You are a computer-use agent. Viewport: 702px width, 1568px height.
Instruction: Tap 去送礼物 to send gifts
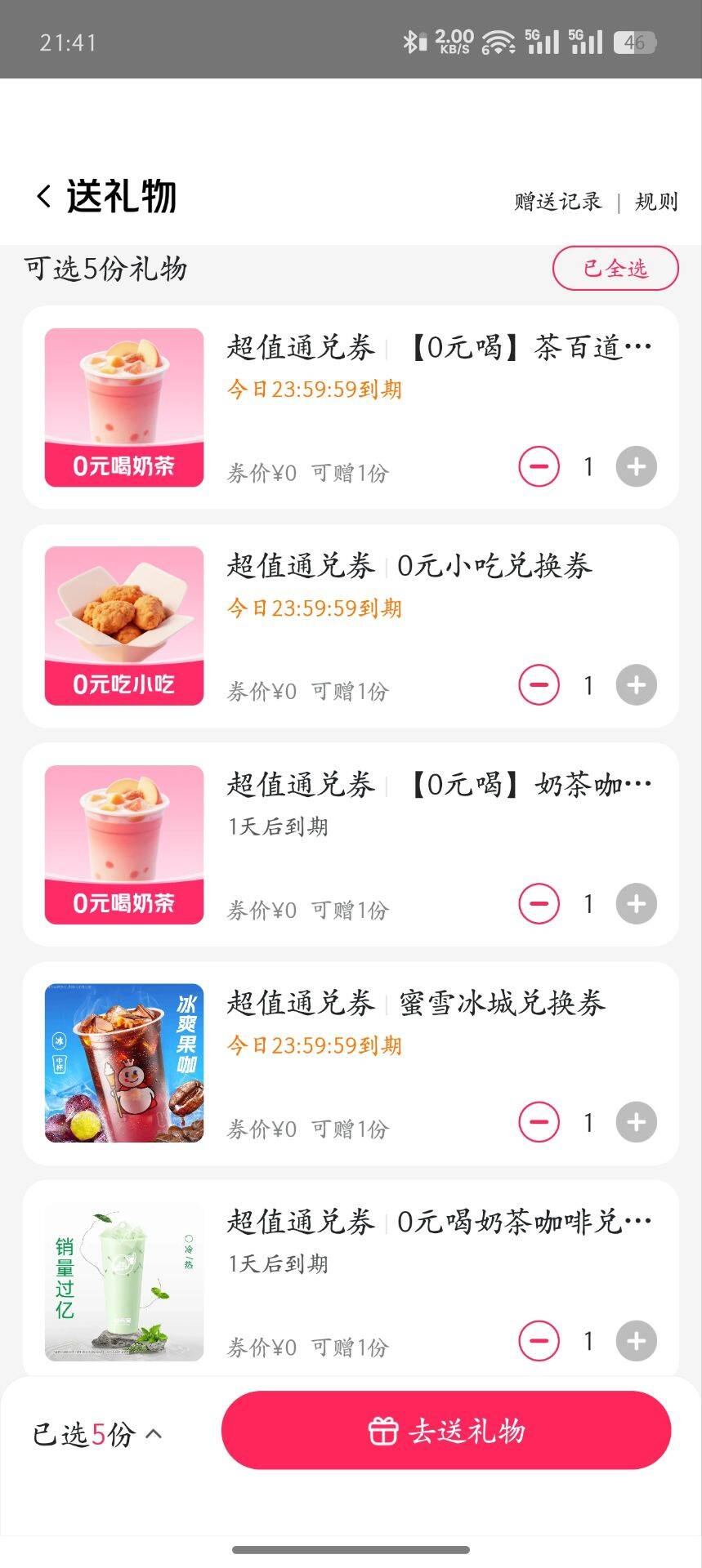coord(446,1431)
